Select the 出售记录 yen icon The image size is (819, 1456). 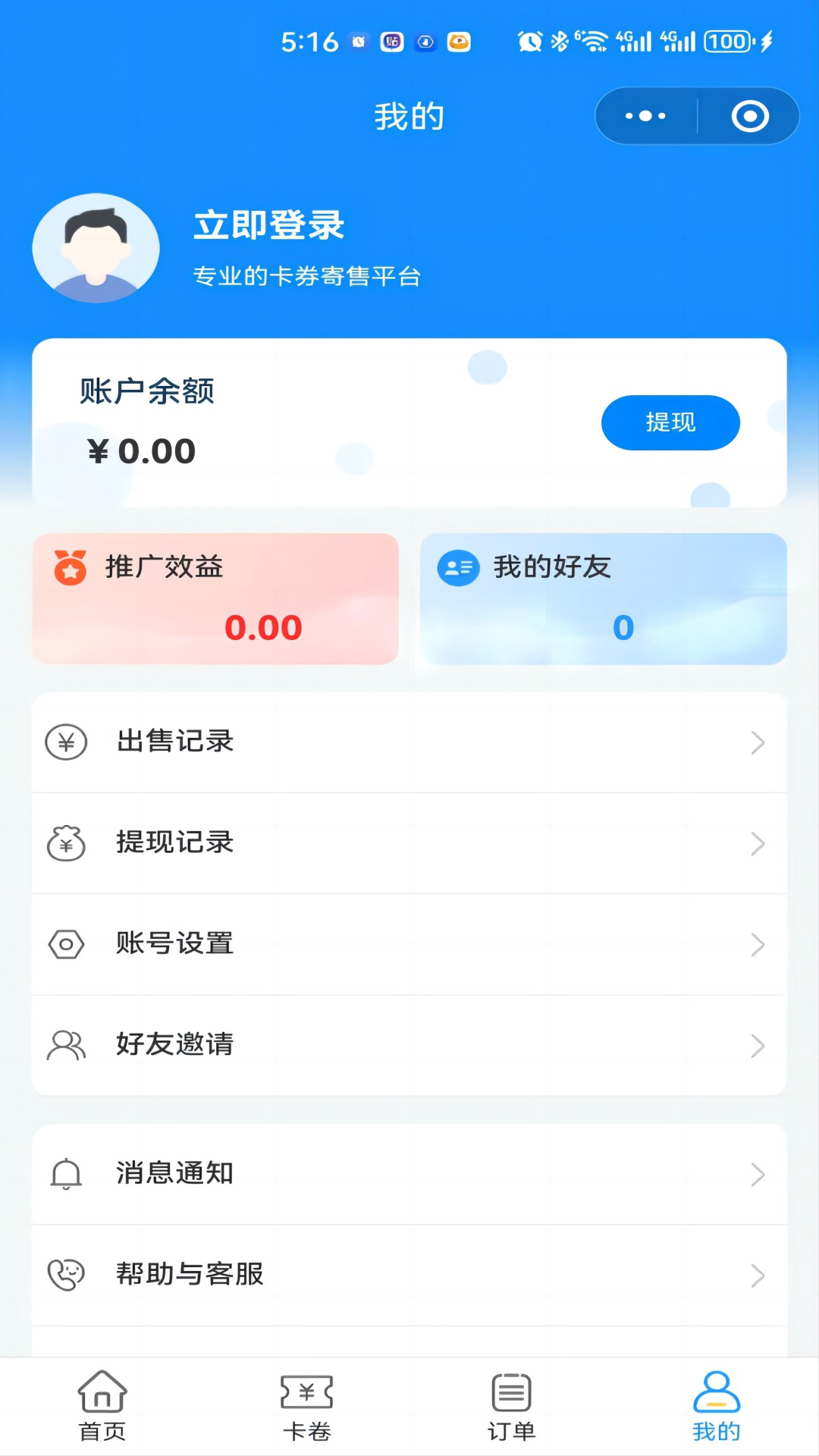pyautogui.click(x=67, y=742)
